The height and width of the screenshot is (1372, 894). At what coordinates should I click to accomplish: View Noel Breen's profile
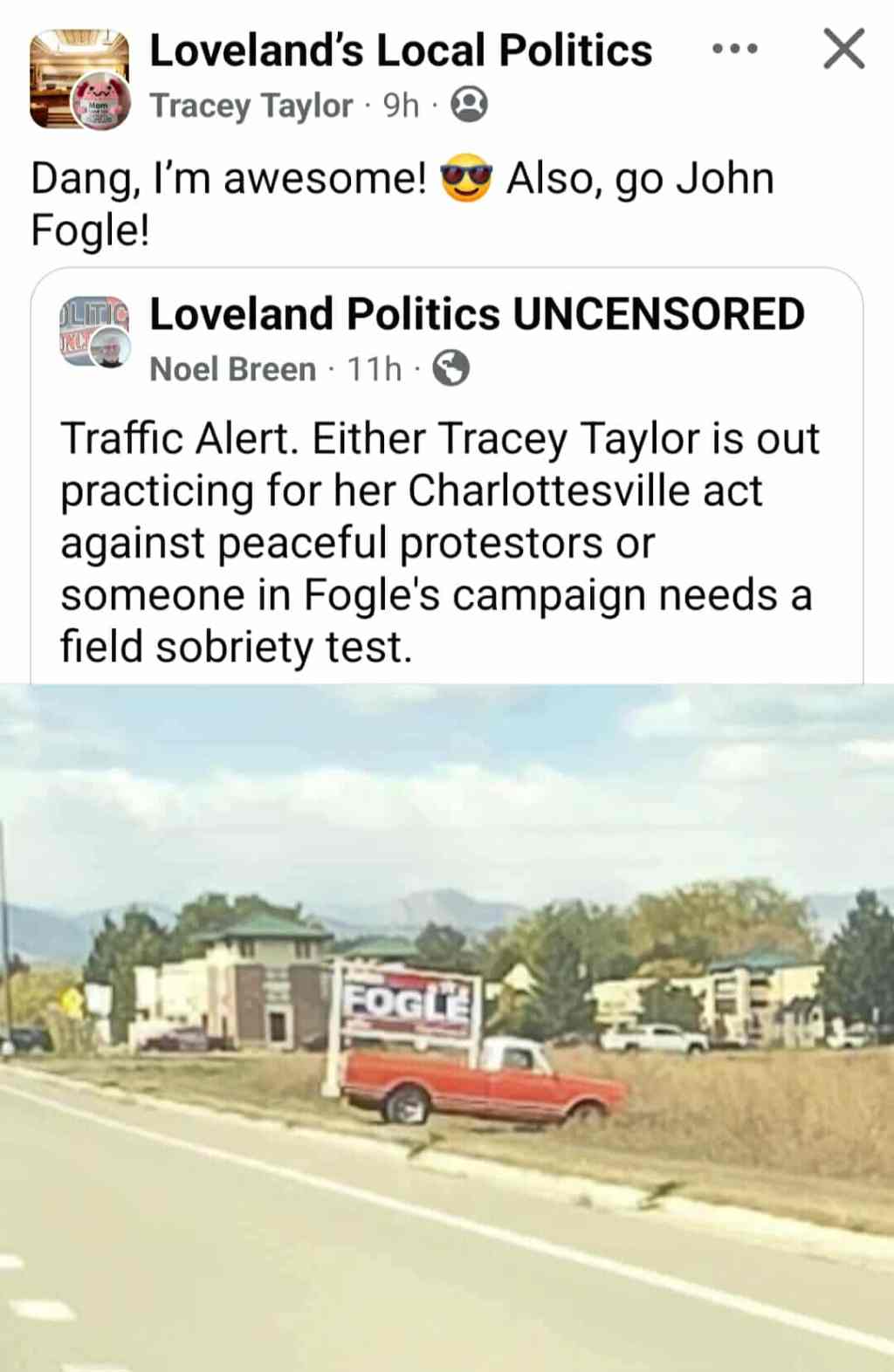click(x=232, y=369)
